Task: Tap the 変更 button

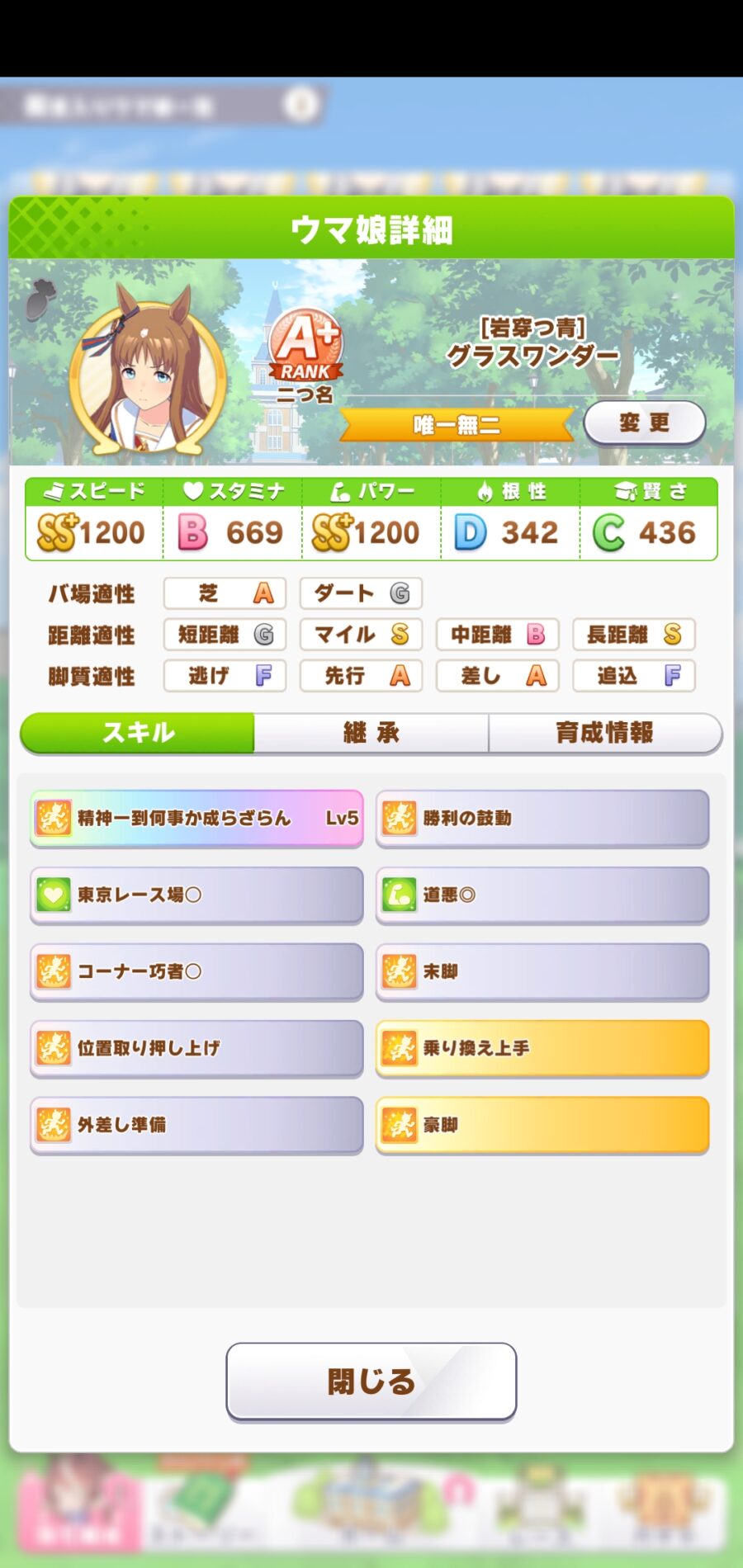Action: click(x=645, y=423)
